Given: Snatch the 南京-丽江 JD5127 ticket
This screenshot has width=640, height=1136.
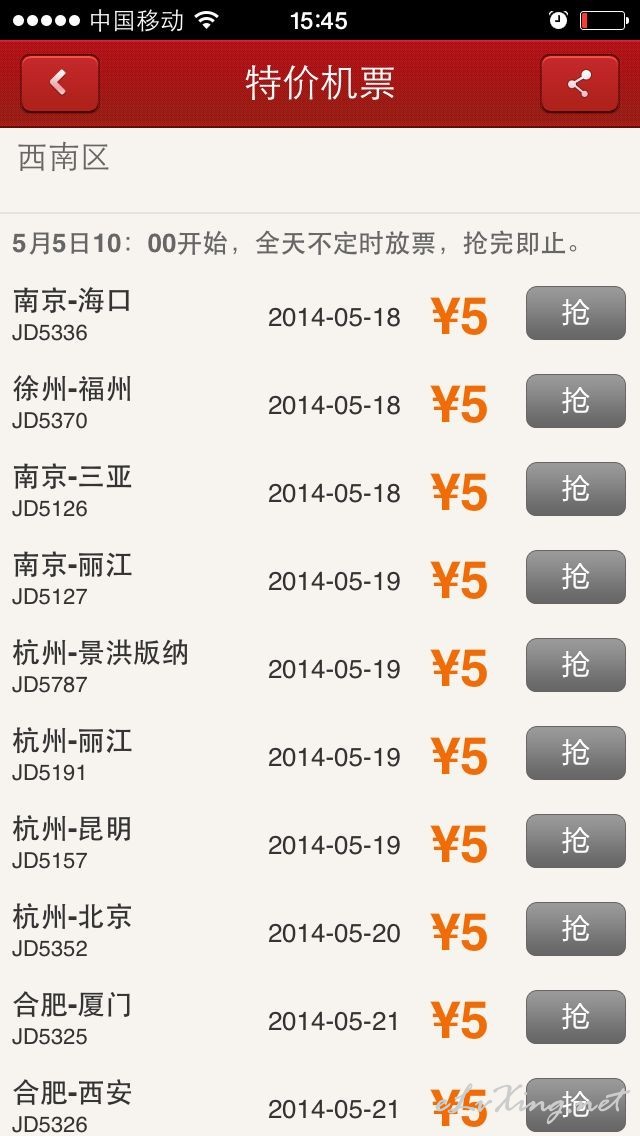Looking at the screenshot, I should [x=575, y=577].
